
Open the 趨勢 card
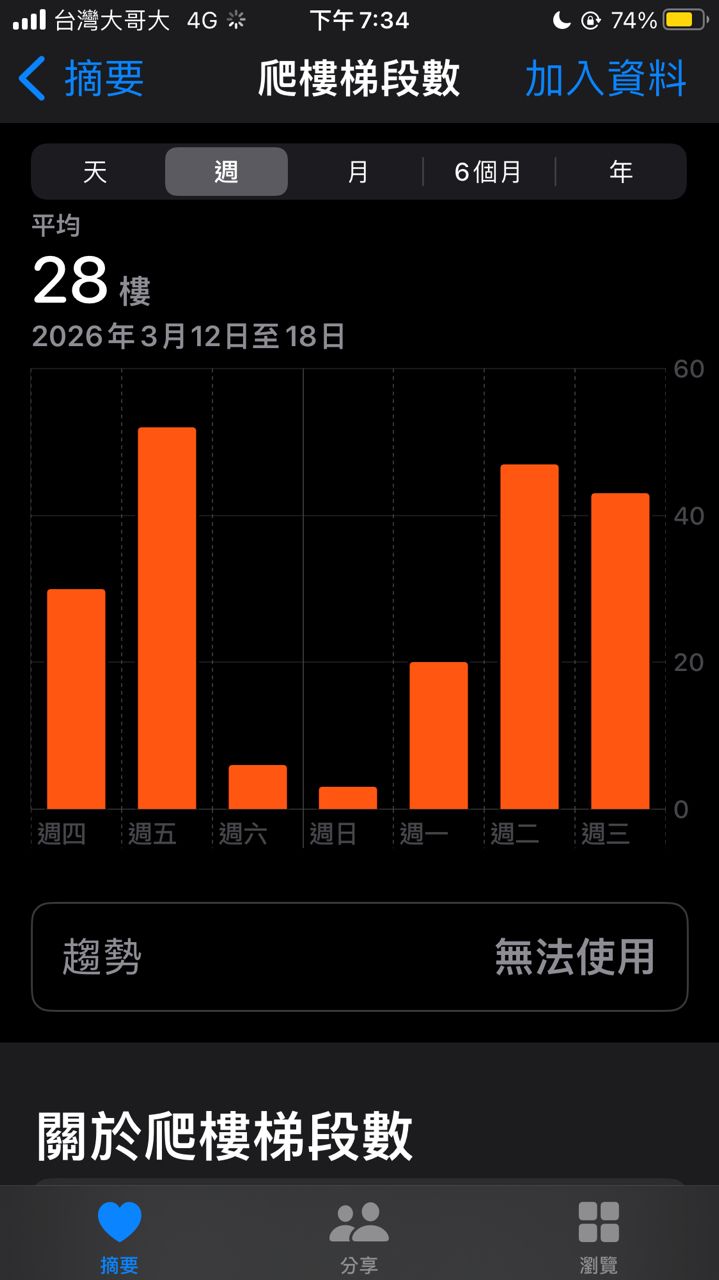[x=359, y=957]
